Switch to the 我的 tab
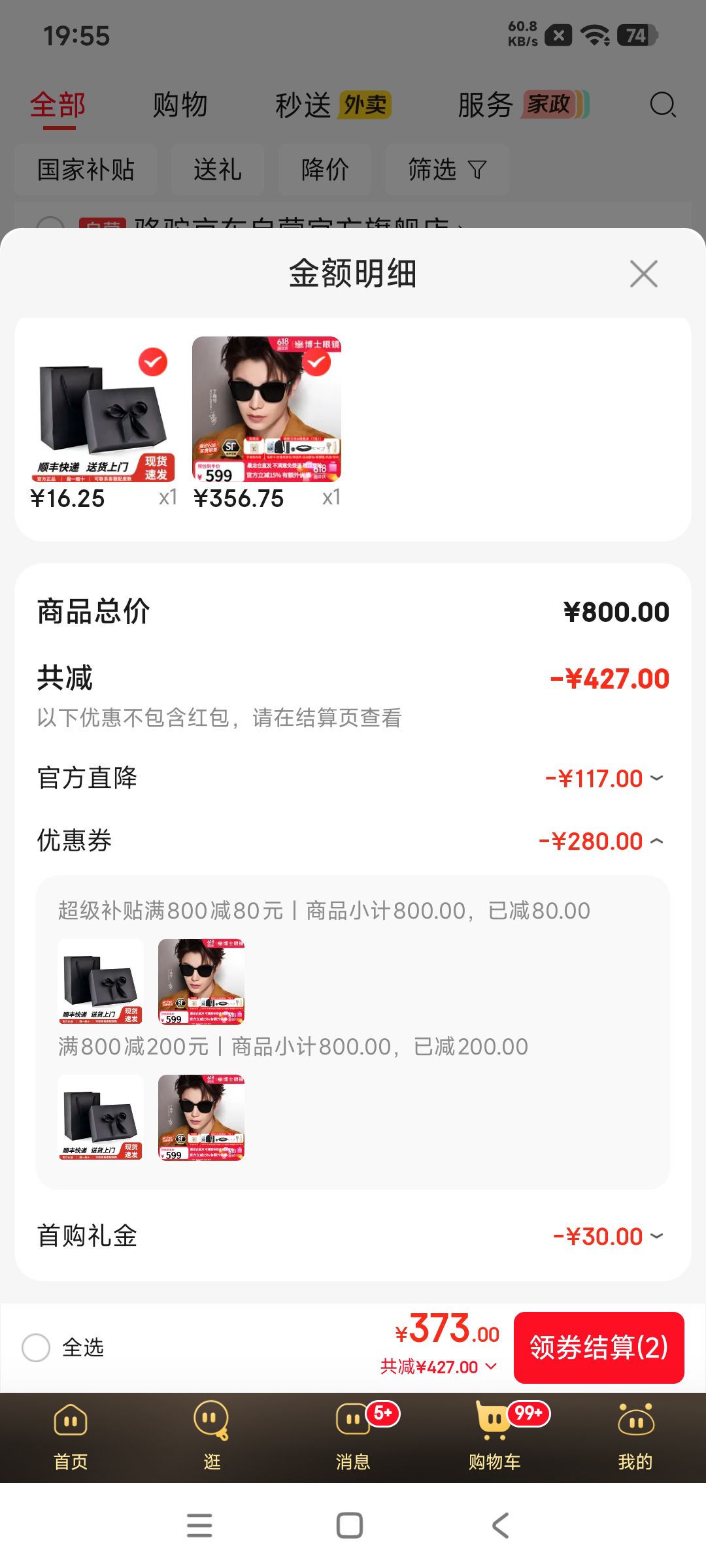The width and height of the screenshot is (706, 1568). (x=635, y=1436)
